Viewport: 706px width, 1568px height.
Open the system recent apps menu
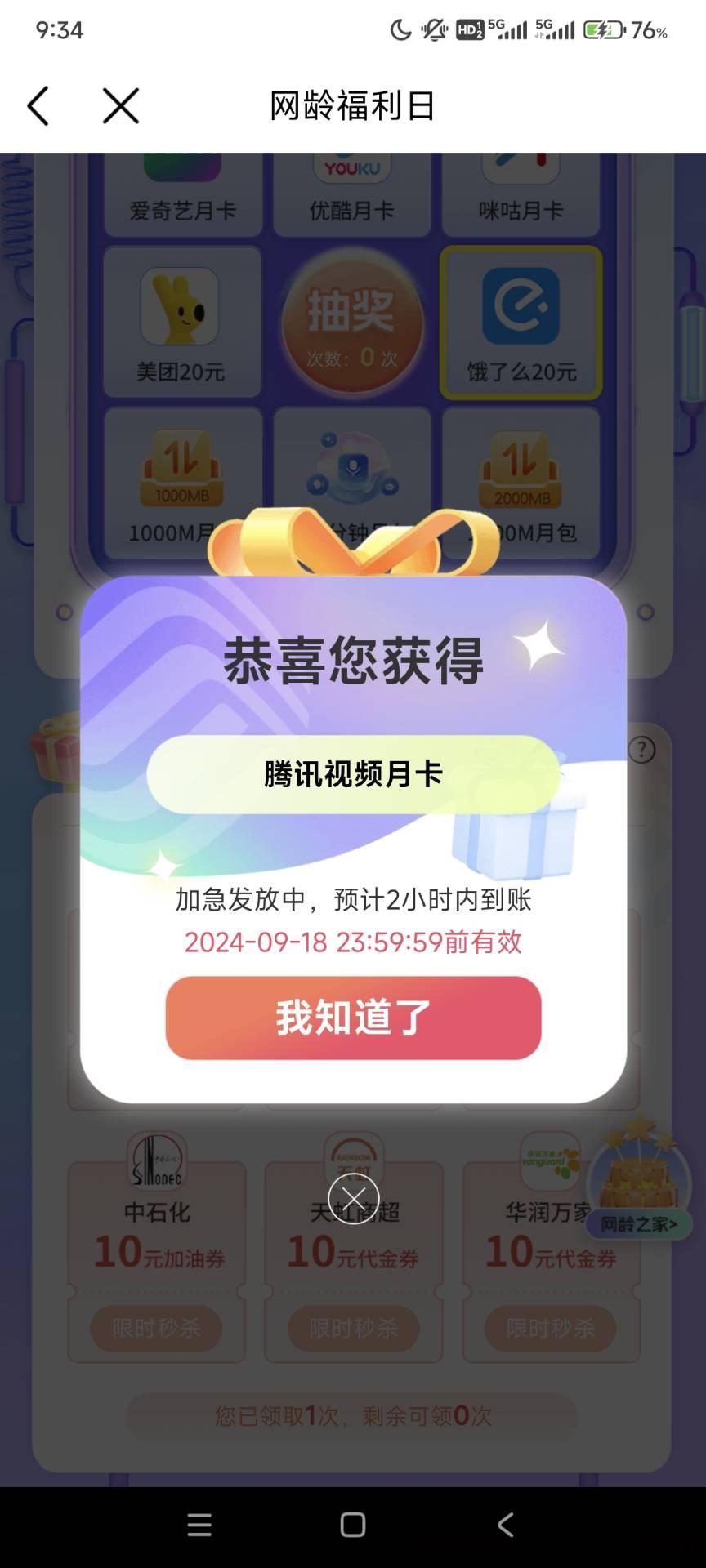(x=199, y=1525)
